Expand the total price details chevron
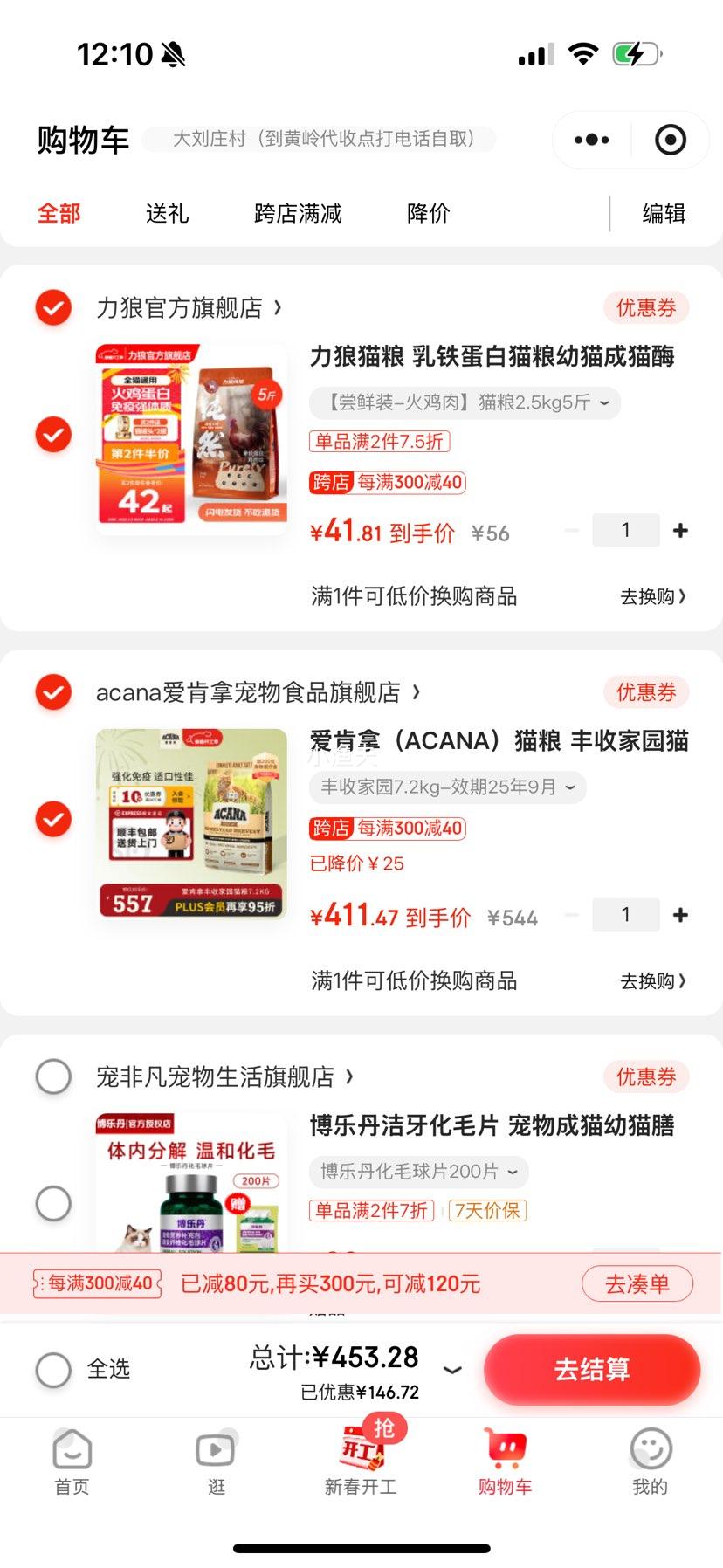 pos(452,1371)
